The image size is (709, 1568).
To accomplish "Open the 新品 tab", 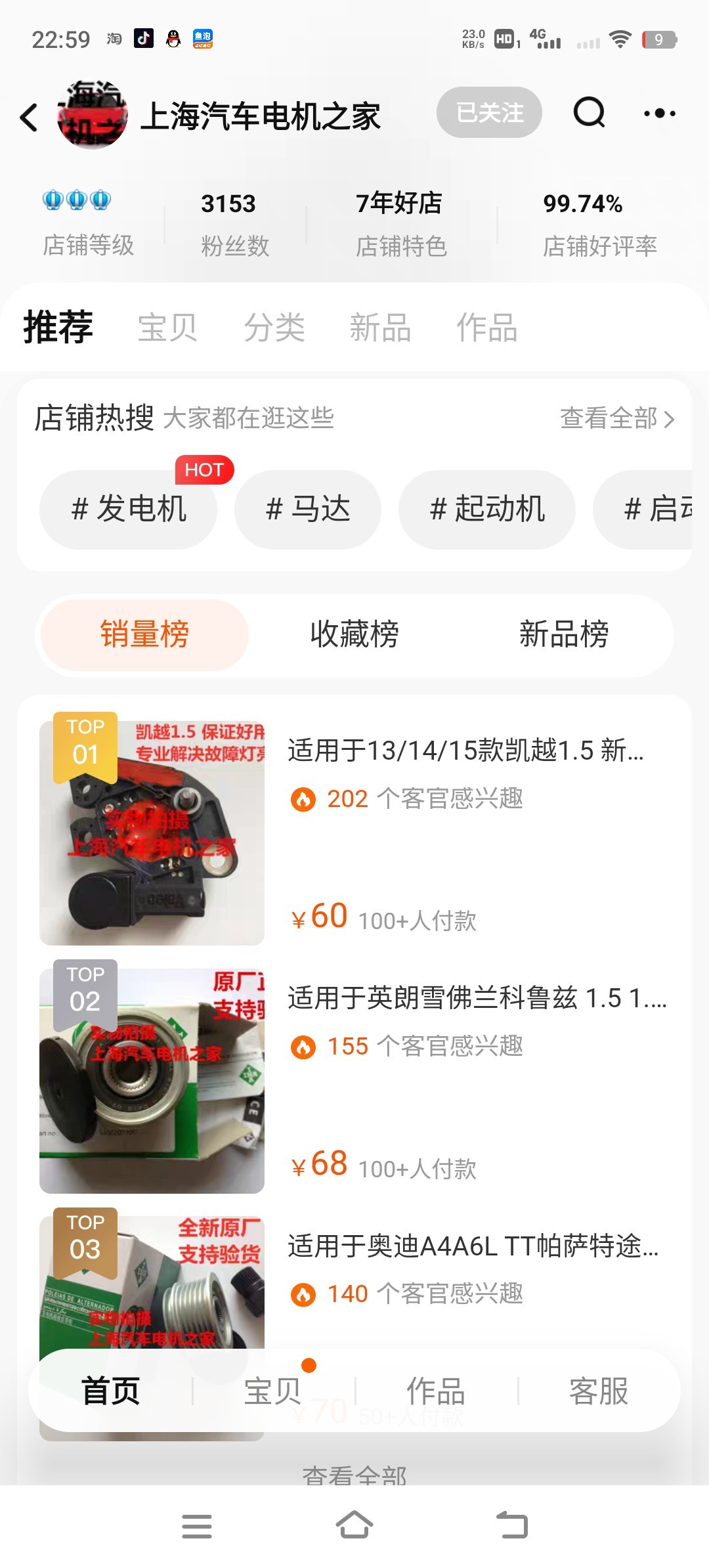I will 380,327.
